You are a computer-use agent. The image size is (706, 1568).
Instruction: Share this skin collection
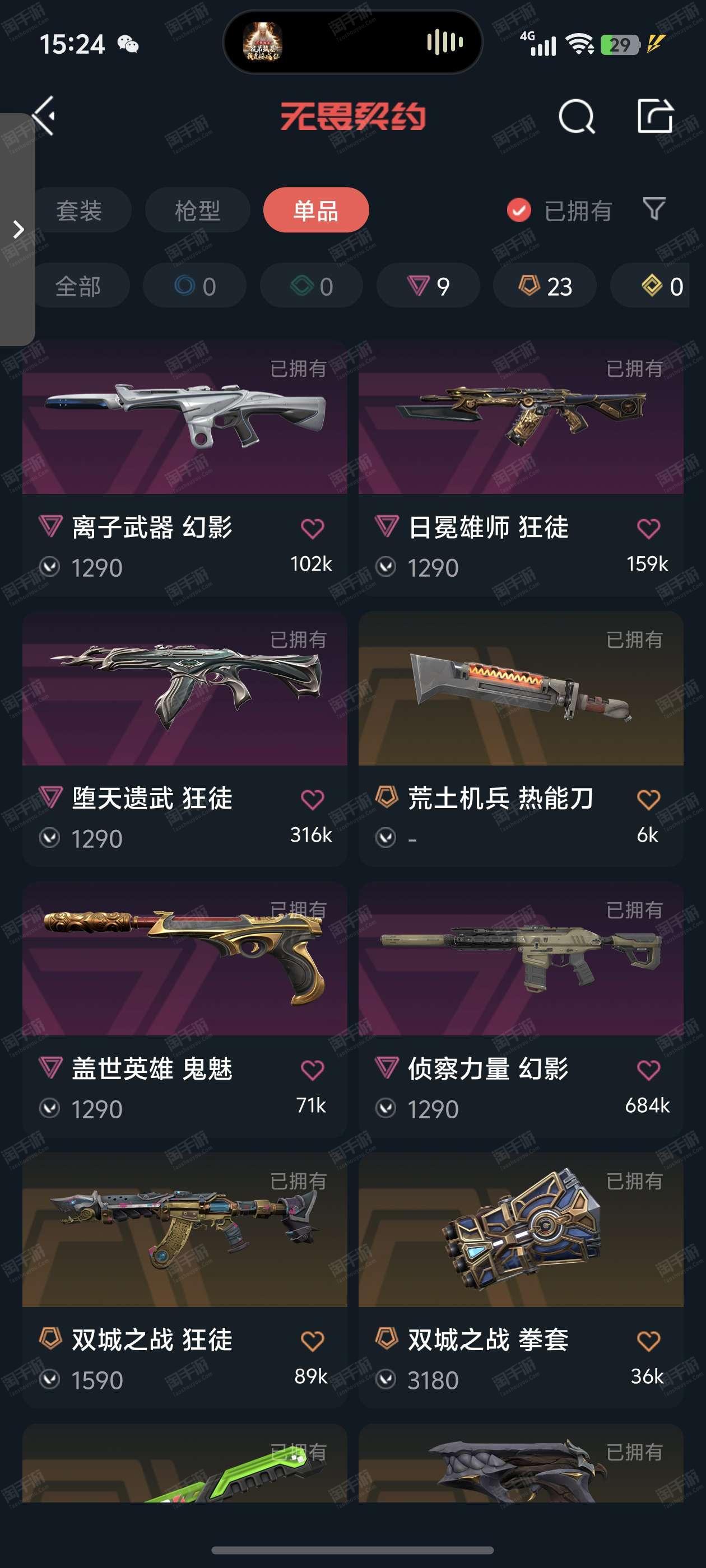(656, 116)
